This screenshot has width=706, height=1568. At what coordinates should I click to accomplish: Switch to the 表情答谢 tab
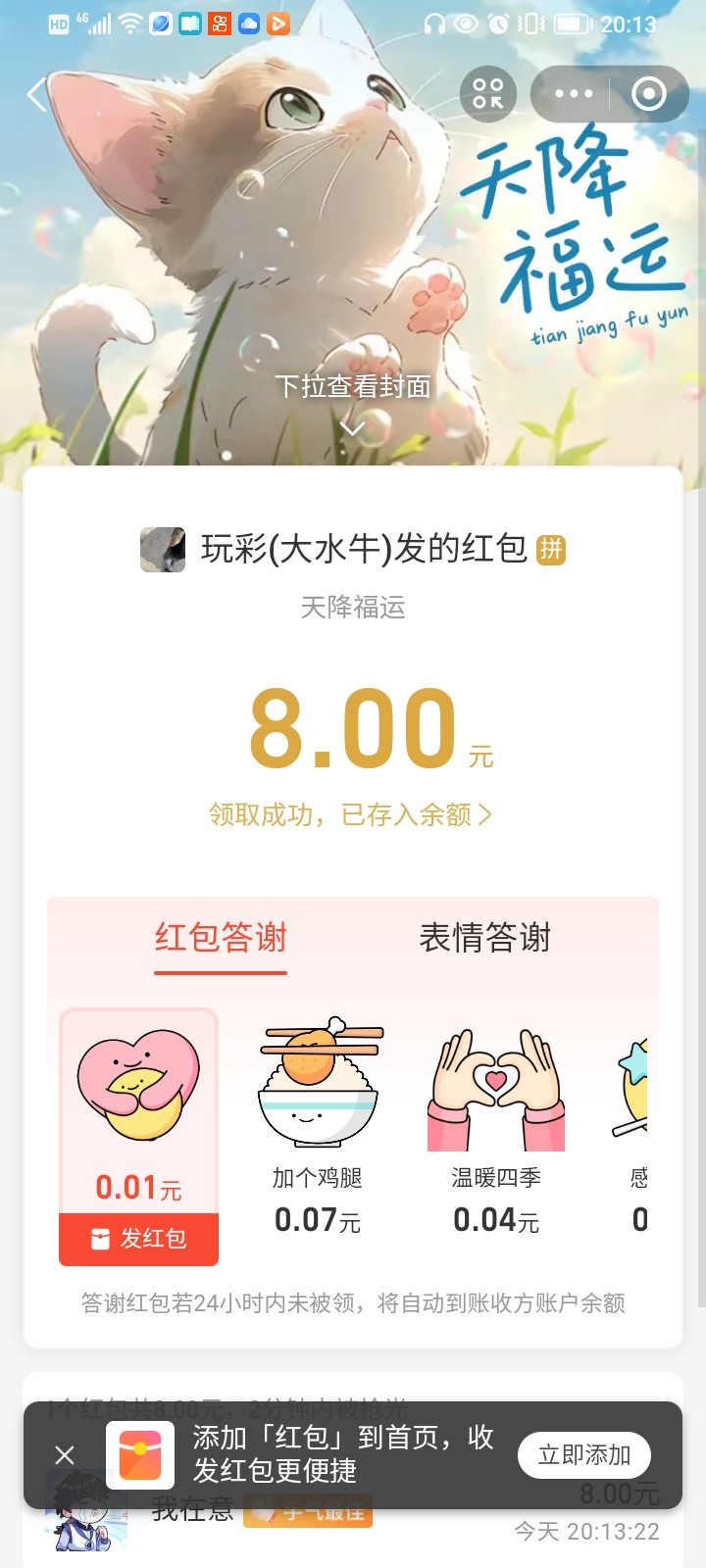pyautogui.click(x=484, y=938)
